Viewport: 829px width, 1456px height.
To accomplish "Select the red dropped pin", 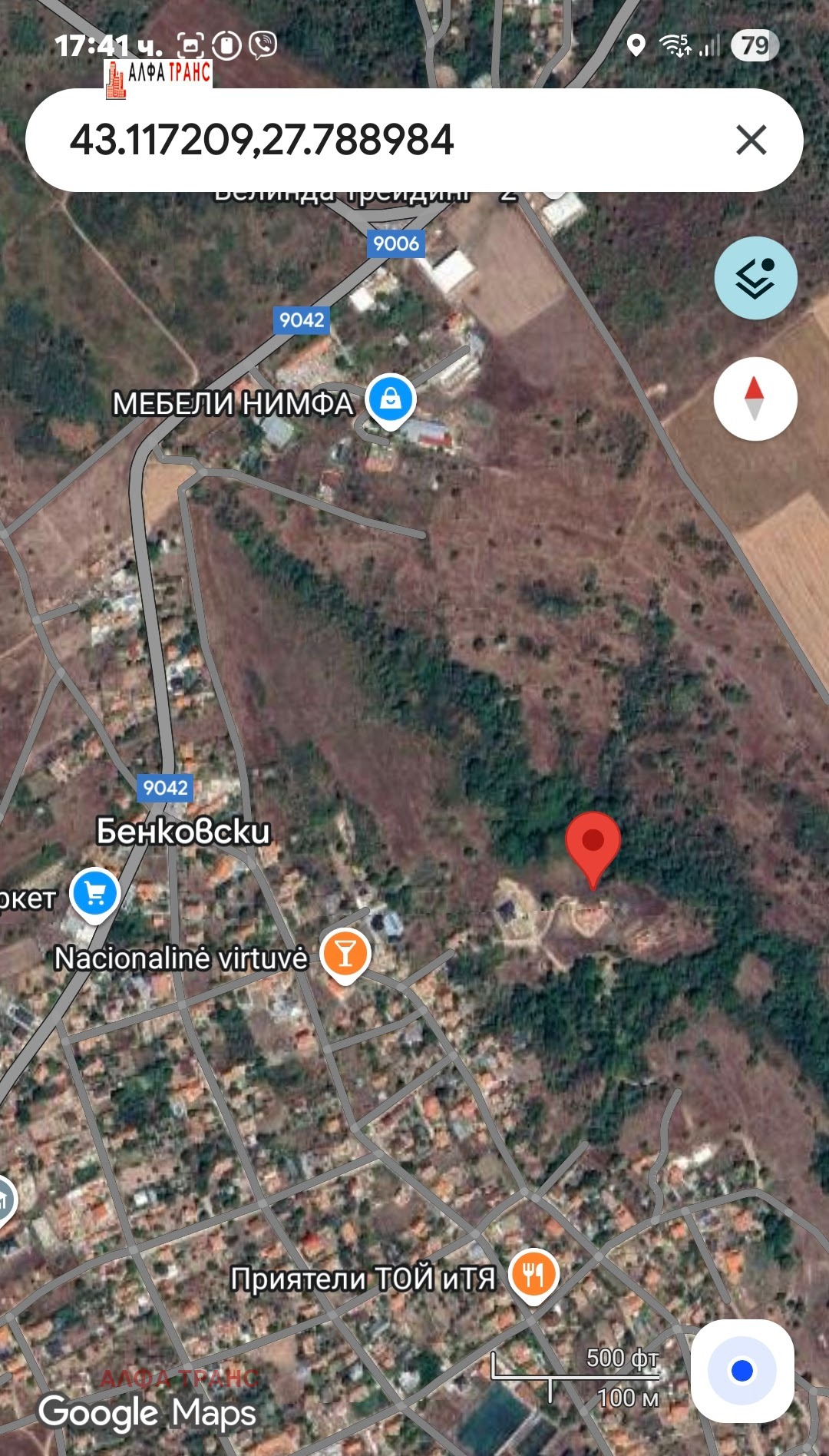I will [593, 845].
